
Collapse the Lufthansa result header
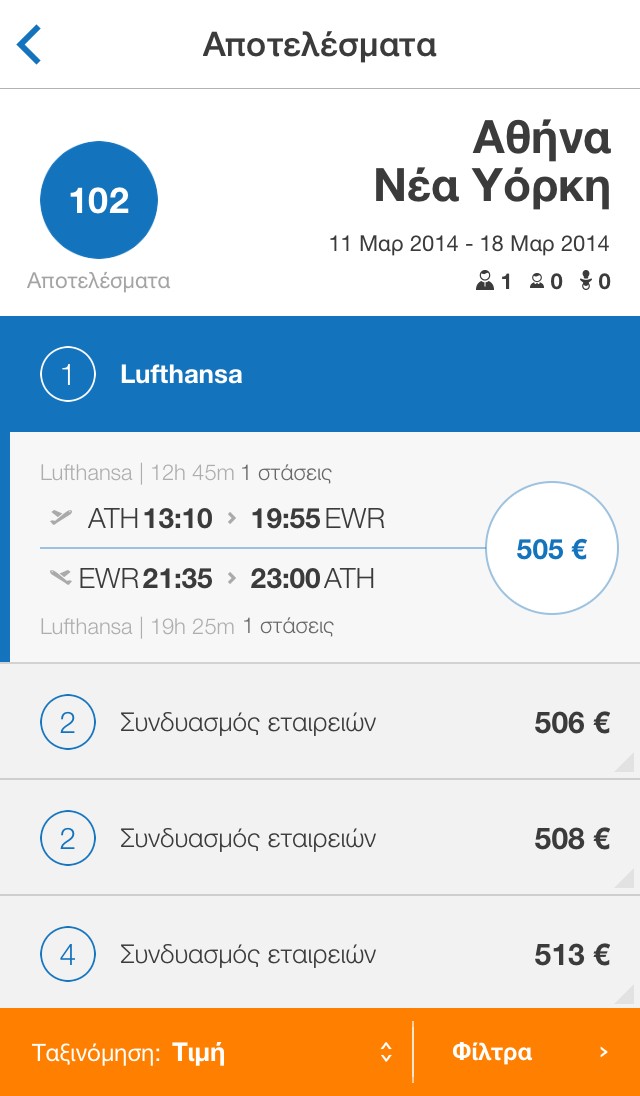click(320, 374)
